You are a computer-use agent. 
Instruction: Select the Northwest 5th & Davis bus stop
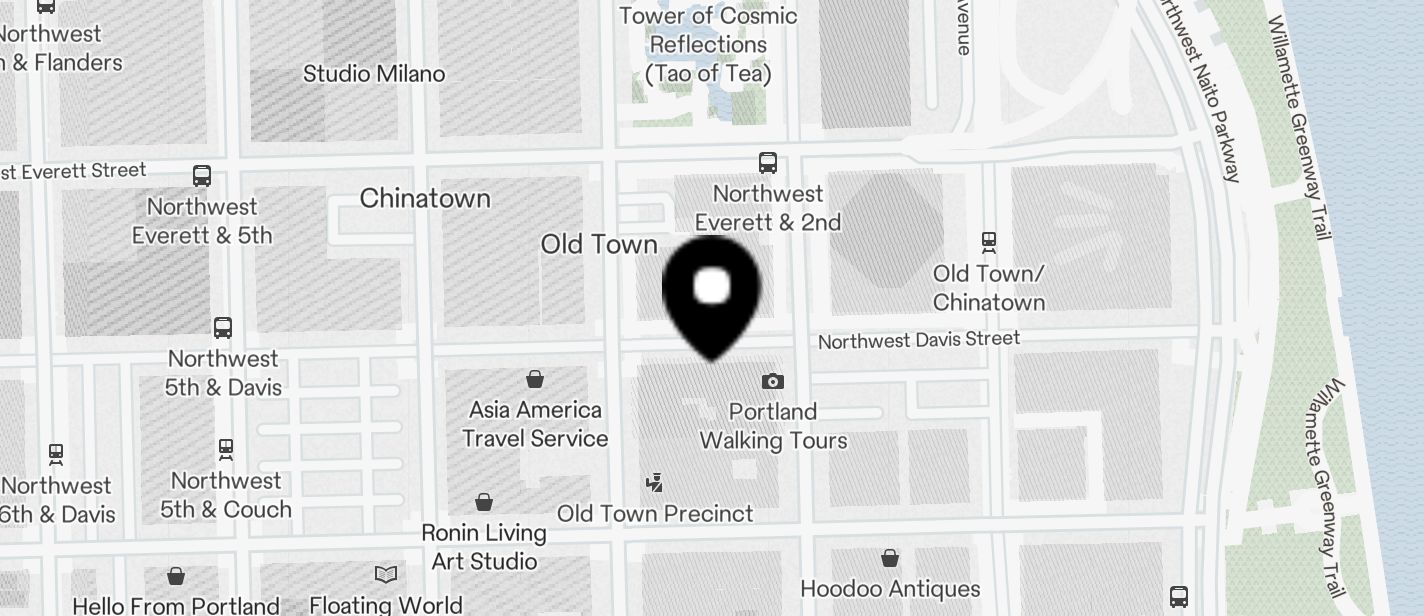[x=223, y=328]
